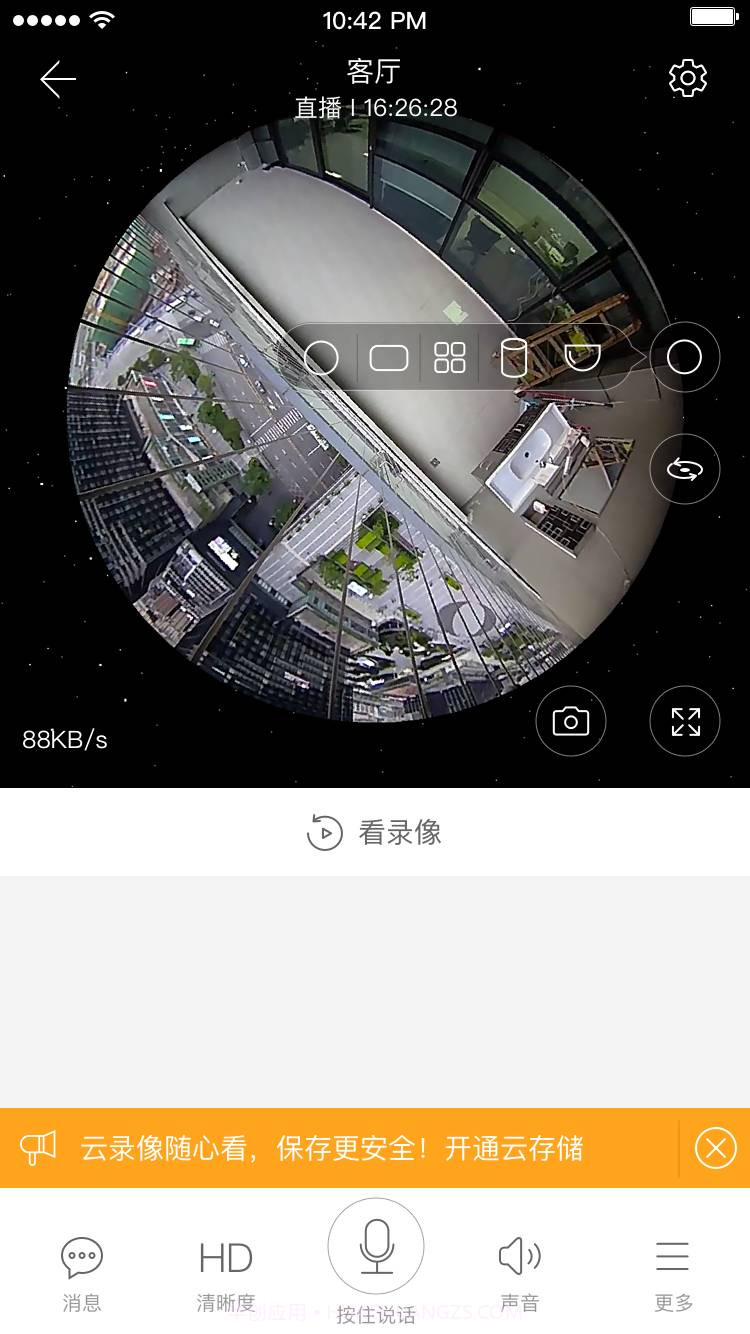This screenshot has width=750, height=1334.
Task: Open 消息 messages from the bottom bar
Action: [80, 1270]
